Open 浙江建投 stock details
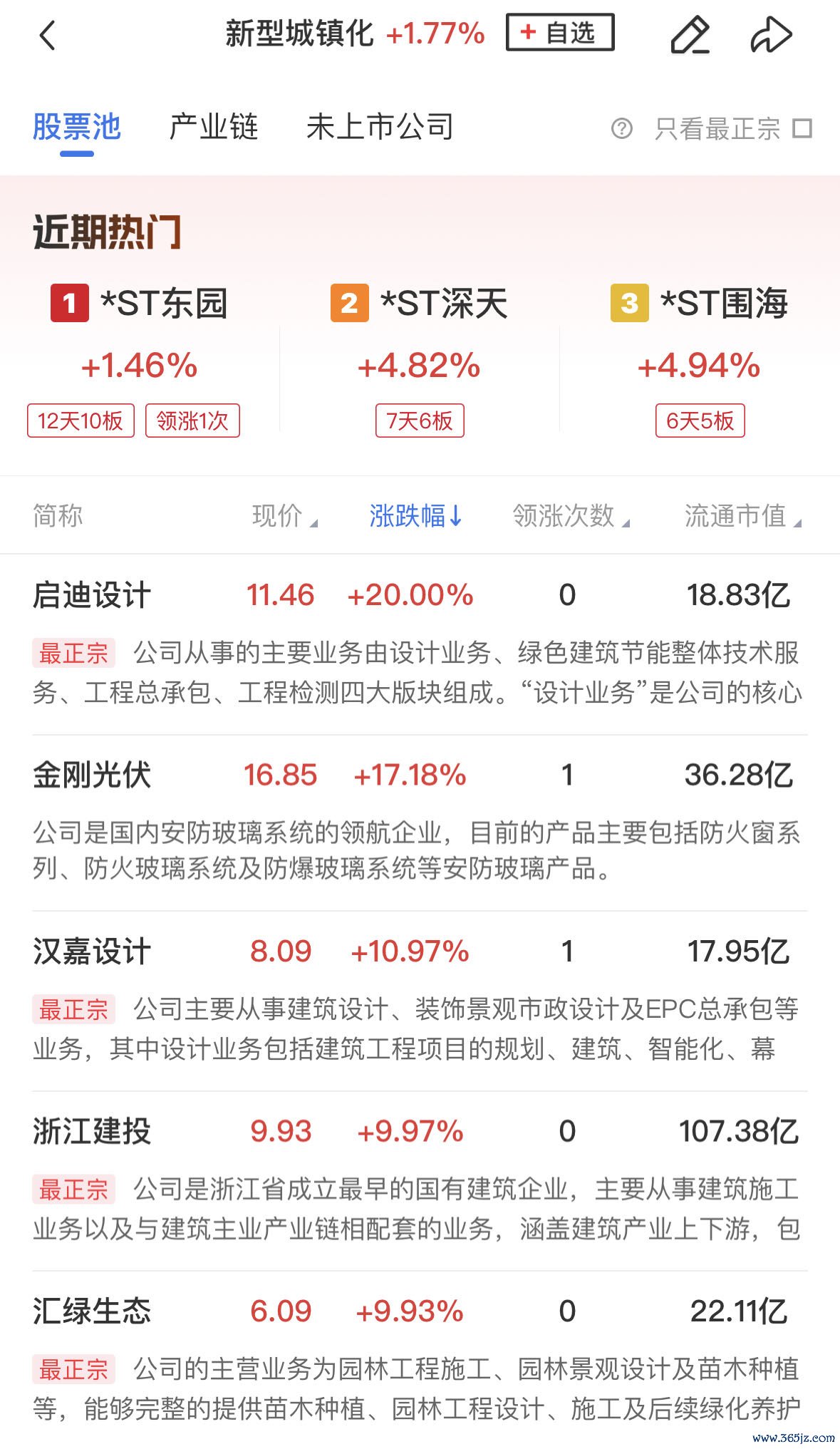 click(x=92, y=1132)
